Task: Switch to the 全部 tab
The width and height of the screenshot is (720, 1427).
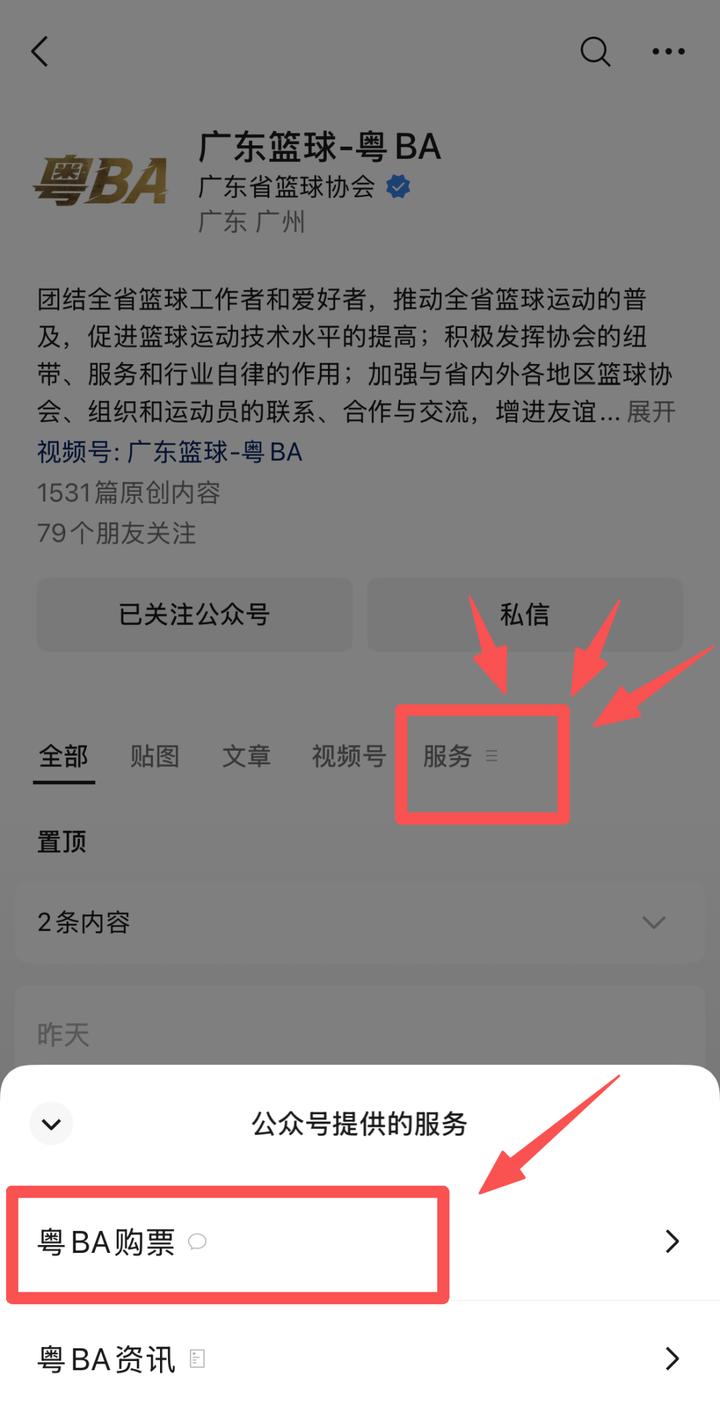Action: click(x=63, y=756)
